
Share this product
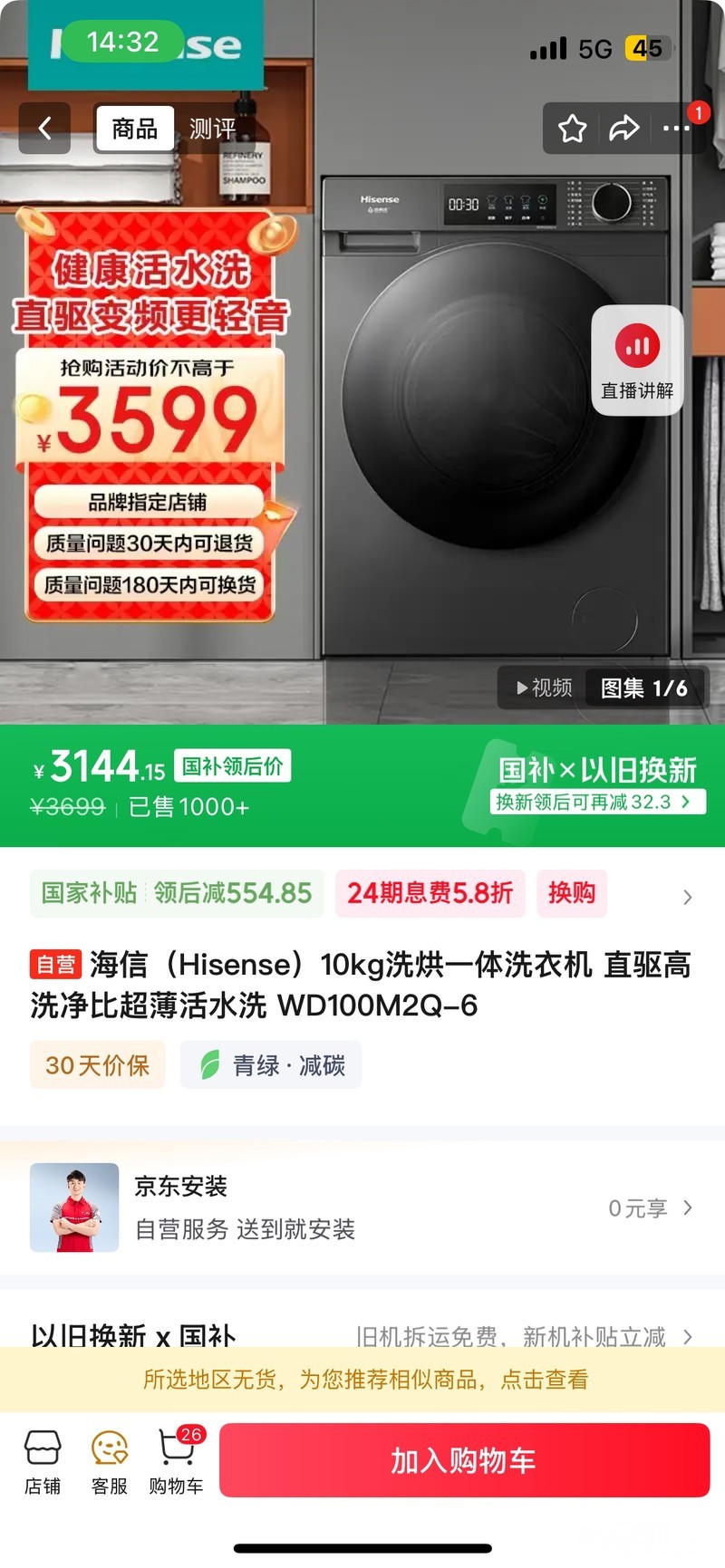pos(623,129)
